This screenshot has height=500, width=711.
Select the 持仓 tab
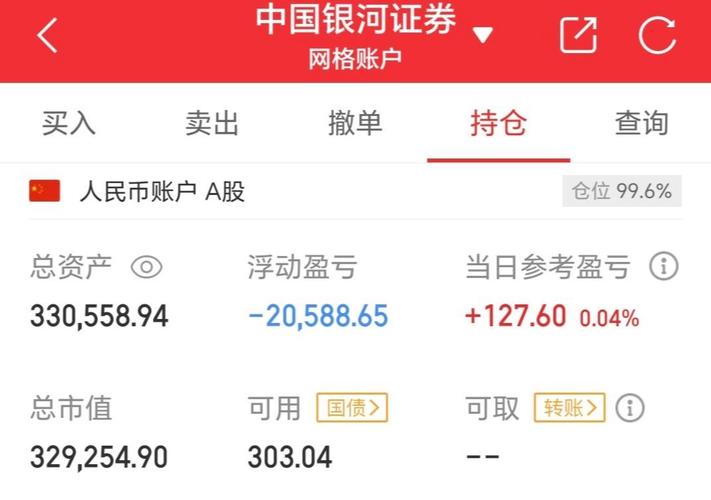coord(498,124)
